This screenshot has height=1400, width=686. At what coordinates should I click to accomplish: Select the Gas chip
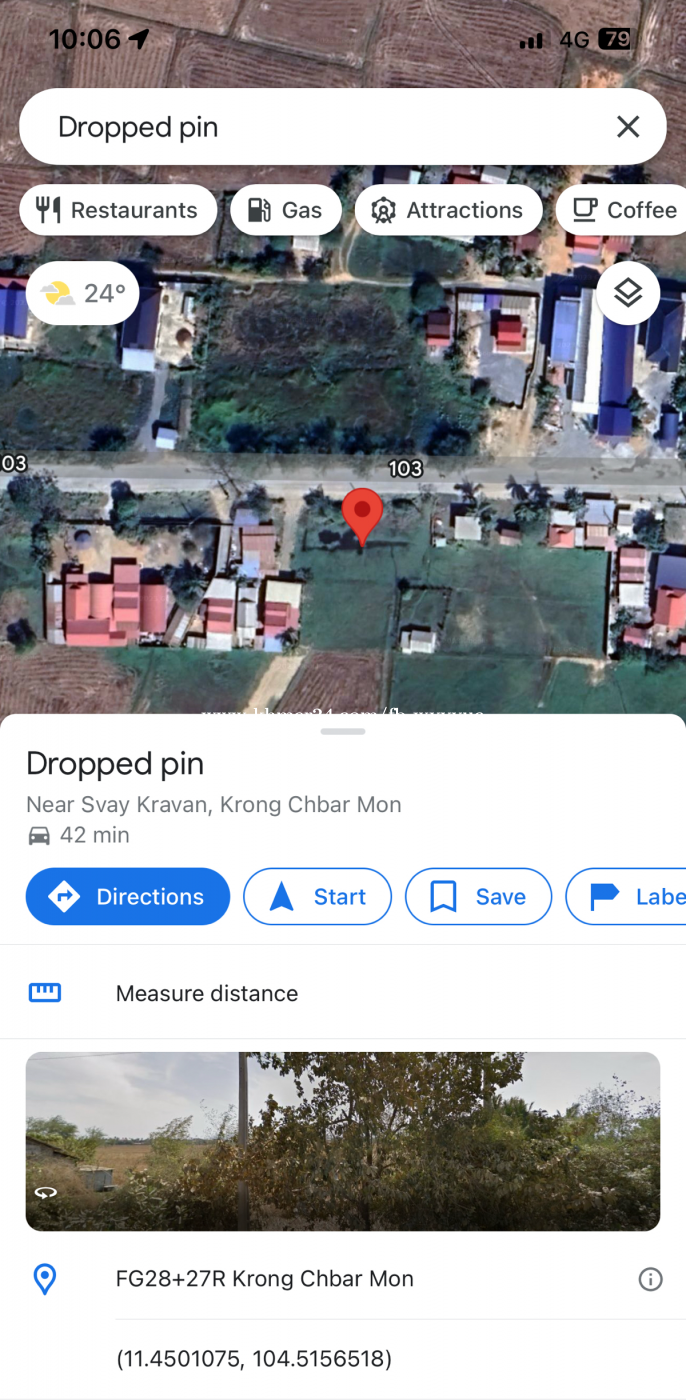pos(286,210)
